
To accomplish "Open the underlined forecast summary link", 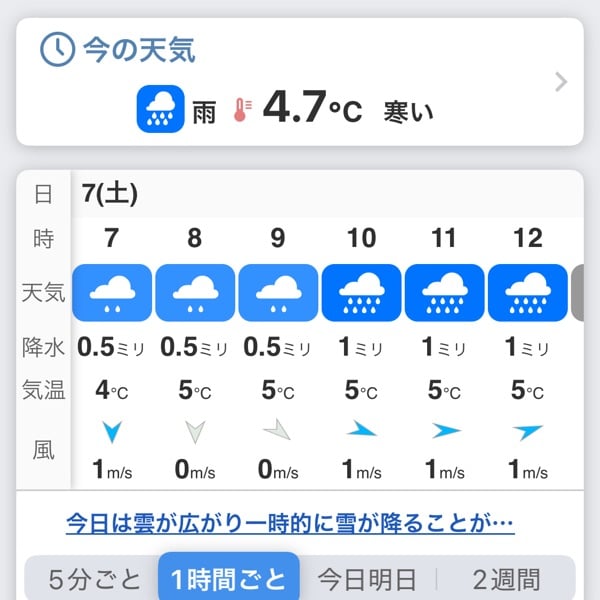I will (289, 523).
